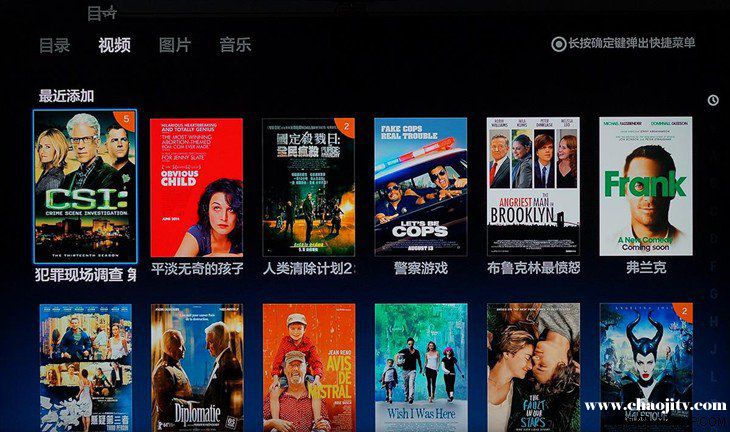Select the 人类清除计划2 movie tile
This screenshot has width=730, height=432.
click(308, 187)
